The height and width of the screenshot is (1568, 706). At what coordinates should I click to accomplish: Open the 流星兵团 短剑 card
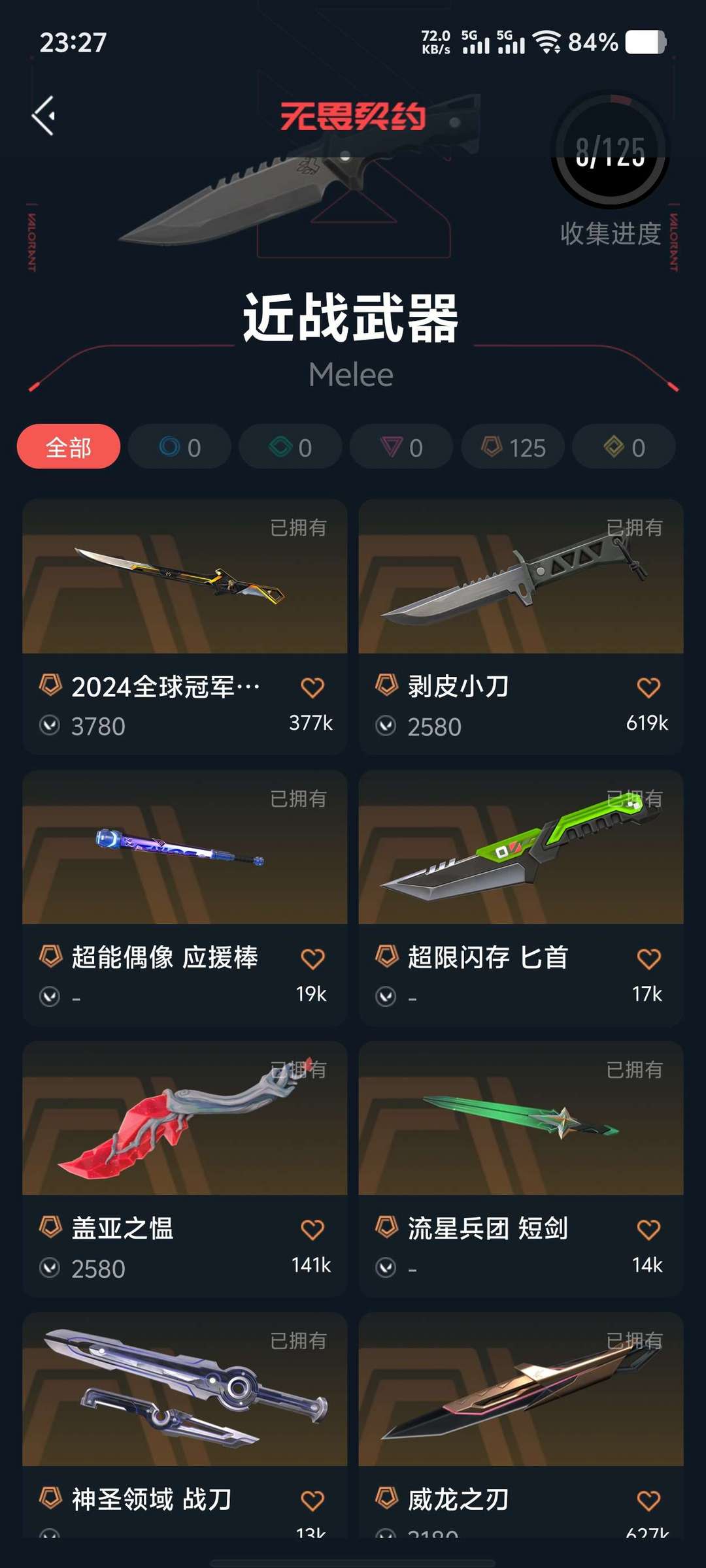[521, 1169]
